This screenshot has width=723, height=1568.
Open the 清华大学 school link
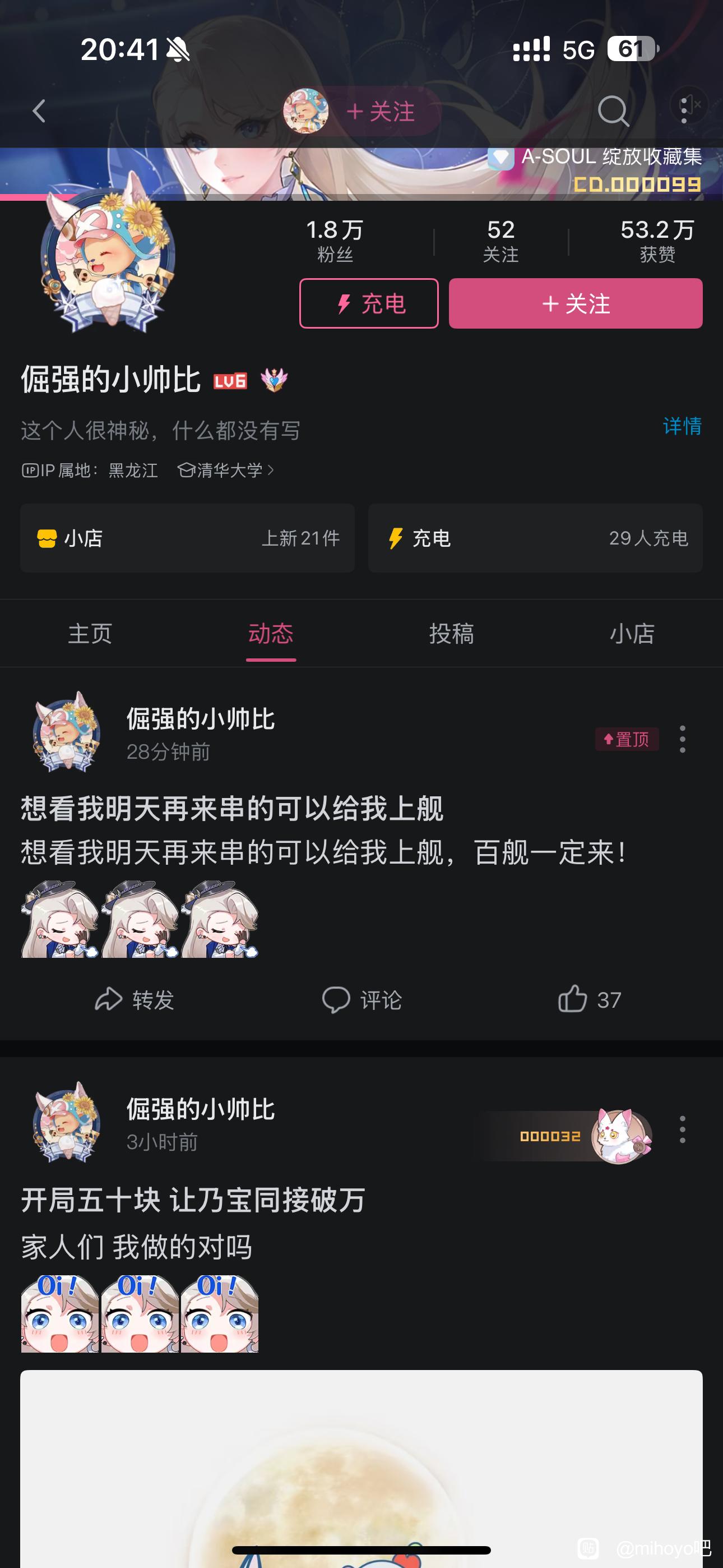pos(226,470)
